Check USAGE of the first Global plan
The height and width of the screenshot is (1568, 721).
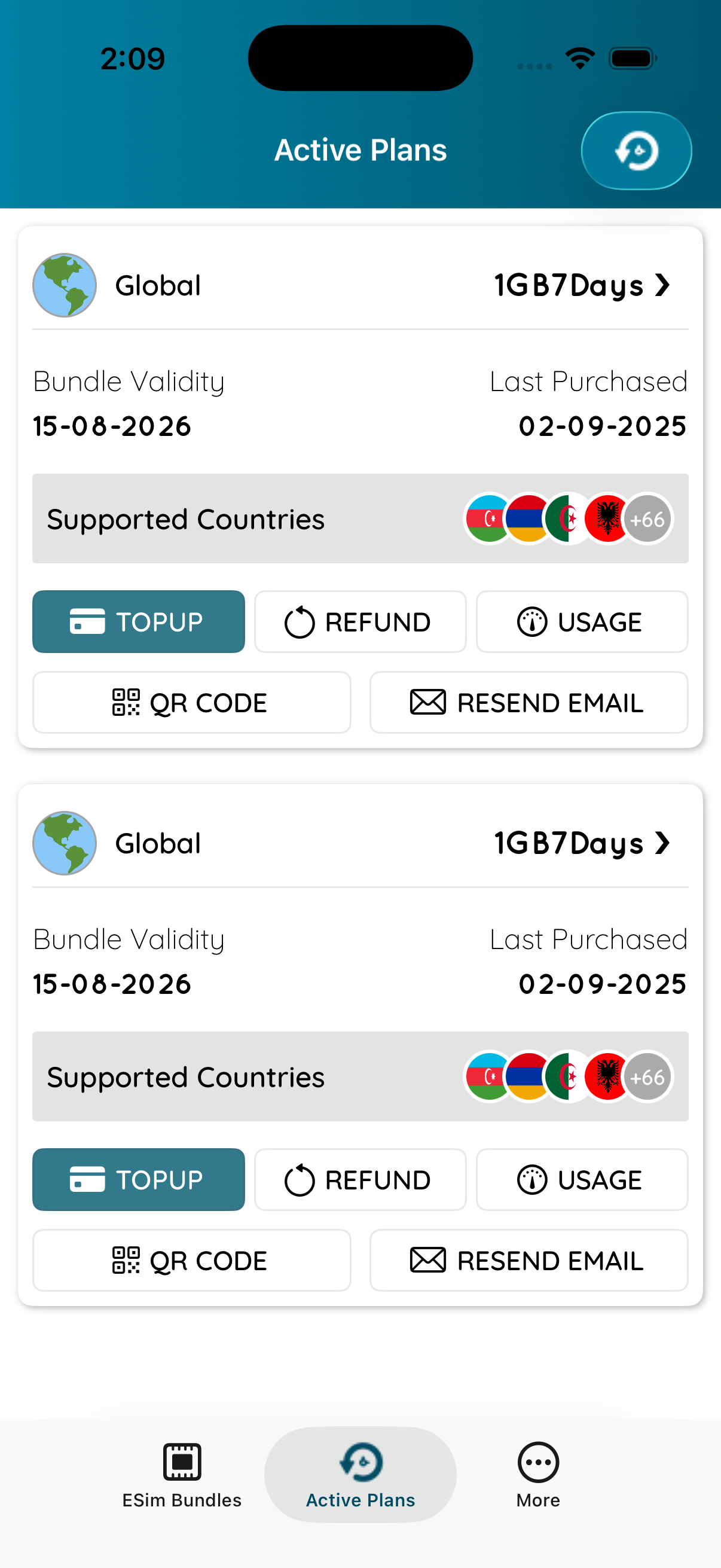582,621
